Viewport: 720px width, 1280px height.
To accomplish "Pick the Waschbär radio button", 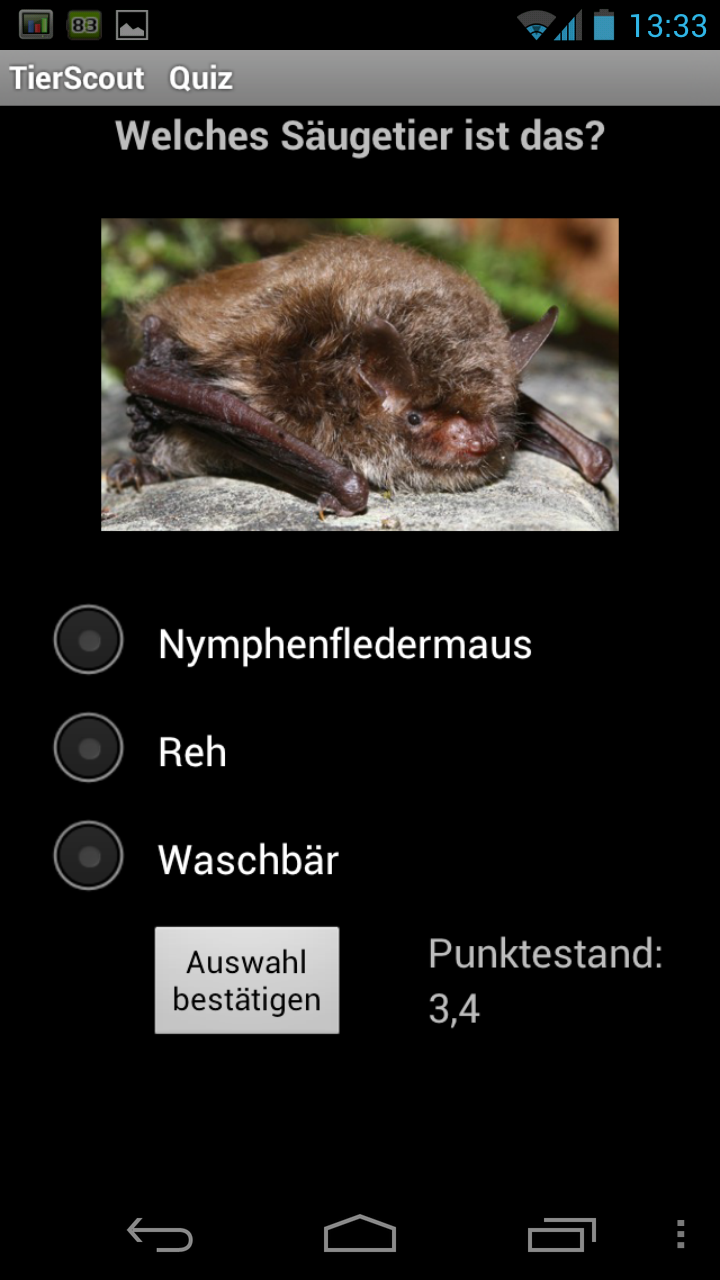I will click(89, 856).
